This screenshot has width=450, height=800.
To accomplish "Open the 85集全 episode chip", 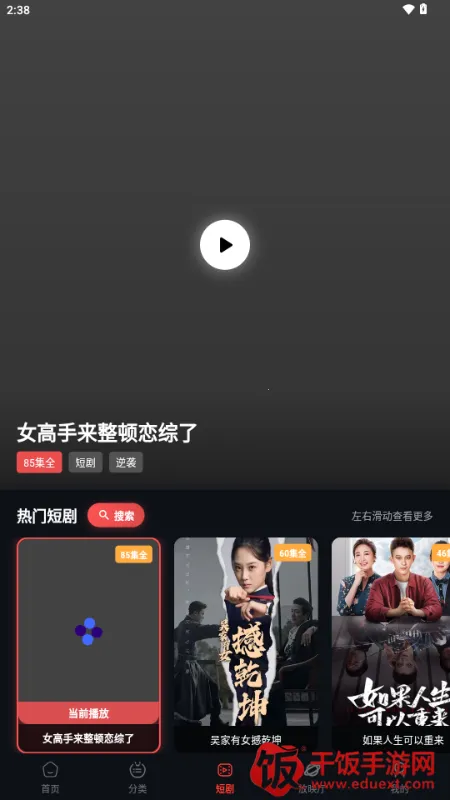I will click(x=39, y=462).
